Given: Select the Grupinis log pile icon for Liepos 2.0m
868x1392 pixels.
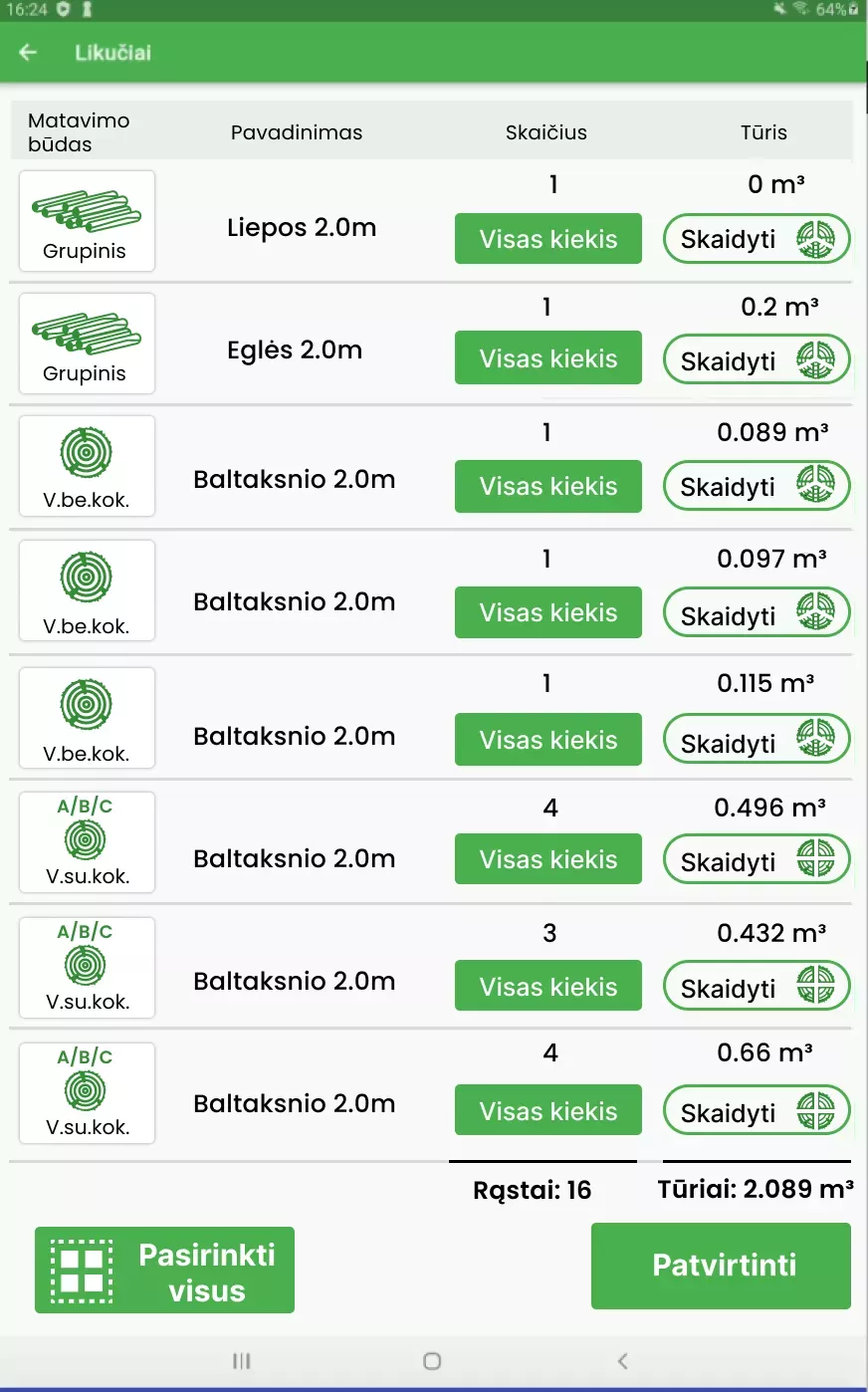Looking at the screenshot, I should tap(87, 220).
